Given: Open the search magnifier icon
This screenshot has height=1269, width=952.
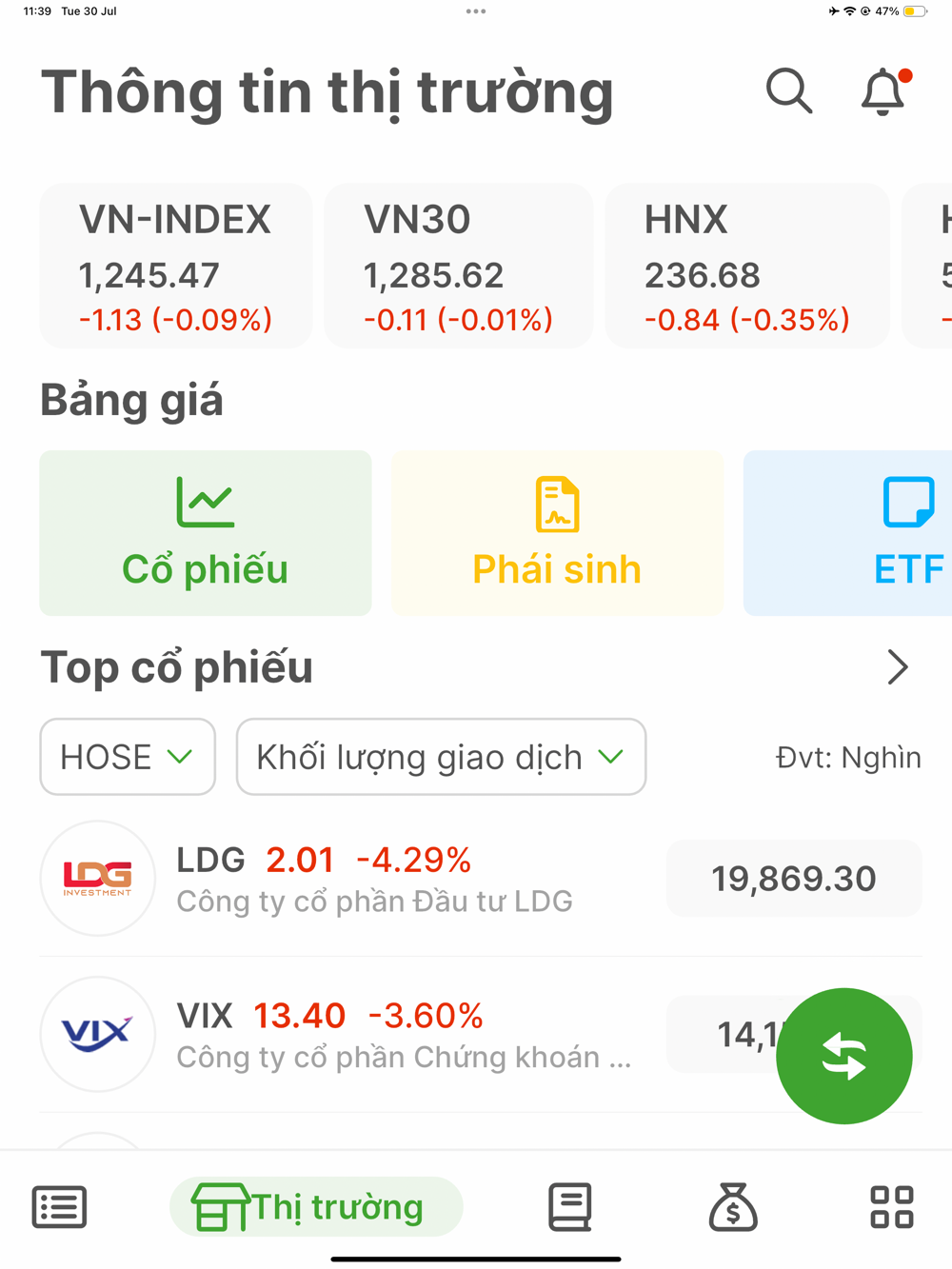Looking at the screenshot, I should (789, 91).
